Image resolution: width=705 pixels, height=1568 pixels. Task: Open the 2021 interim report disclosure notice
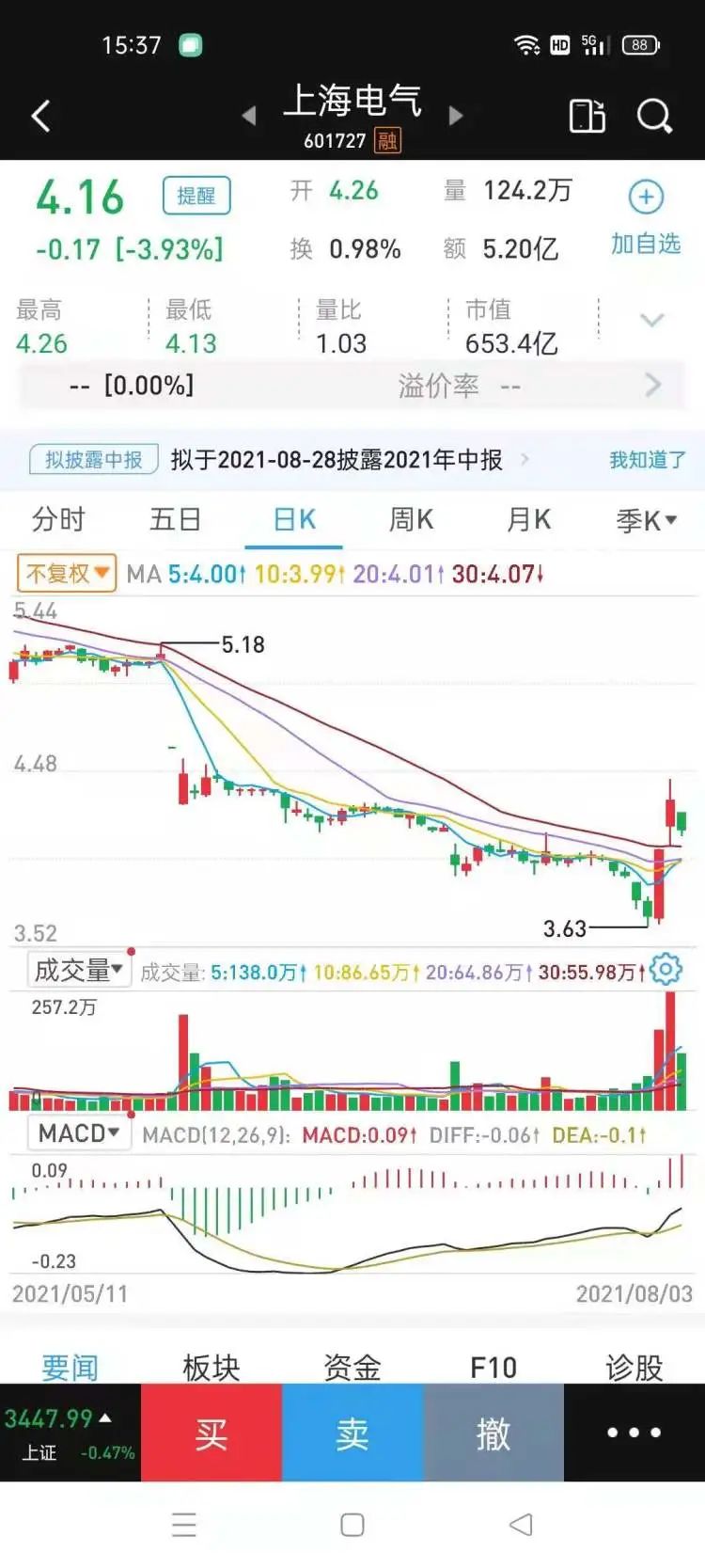tap(337, 460)
